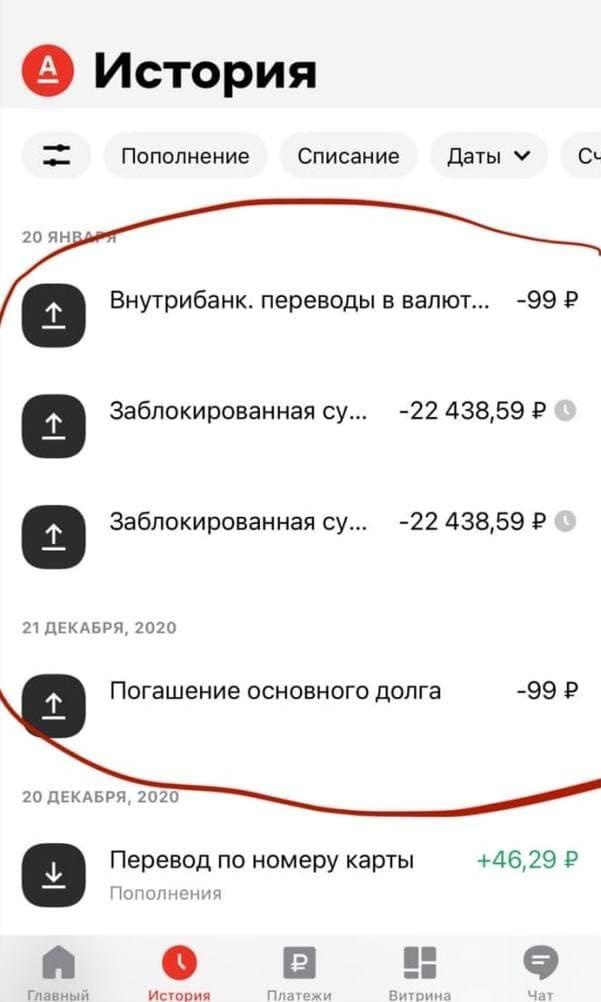Viewport: 601px width, 1002px height.
Task: Filter by Пополнение chip
Action: pos(185,156)
